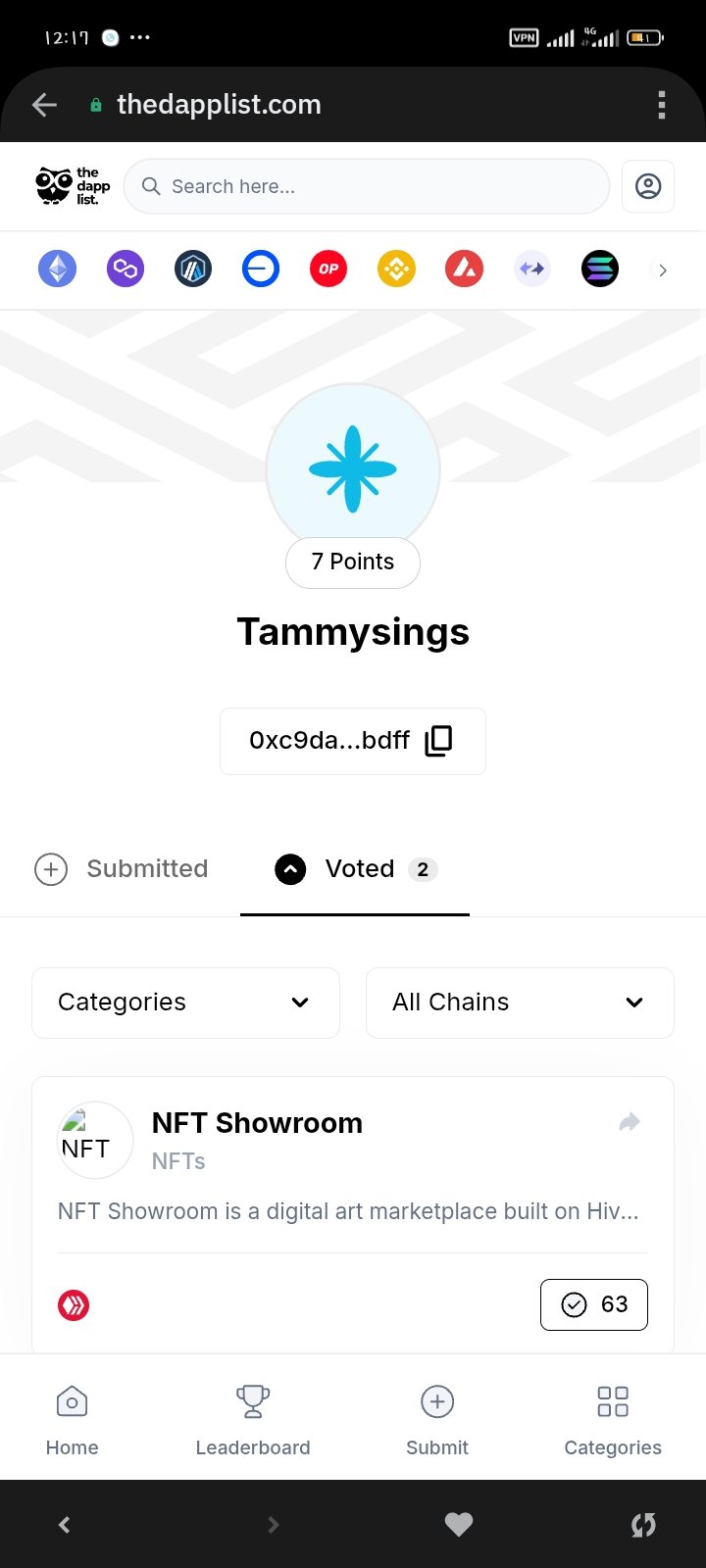
Task: Select the Solana chain icon
Action: 600,269
